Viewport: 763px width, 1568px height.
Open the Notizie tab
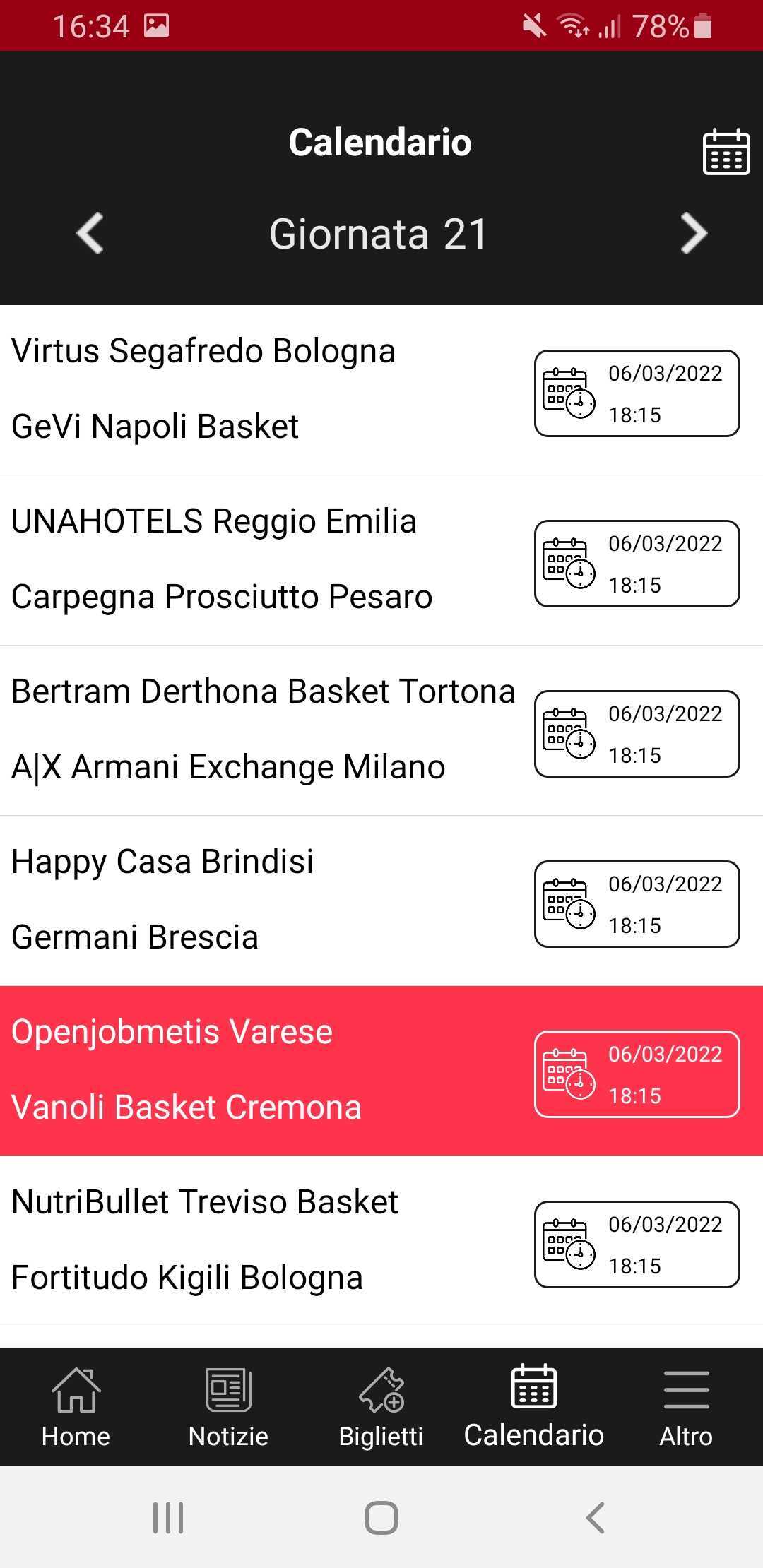[x=228, y=1407]
